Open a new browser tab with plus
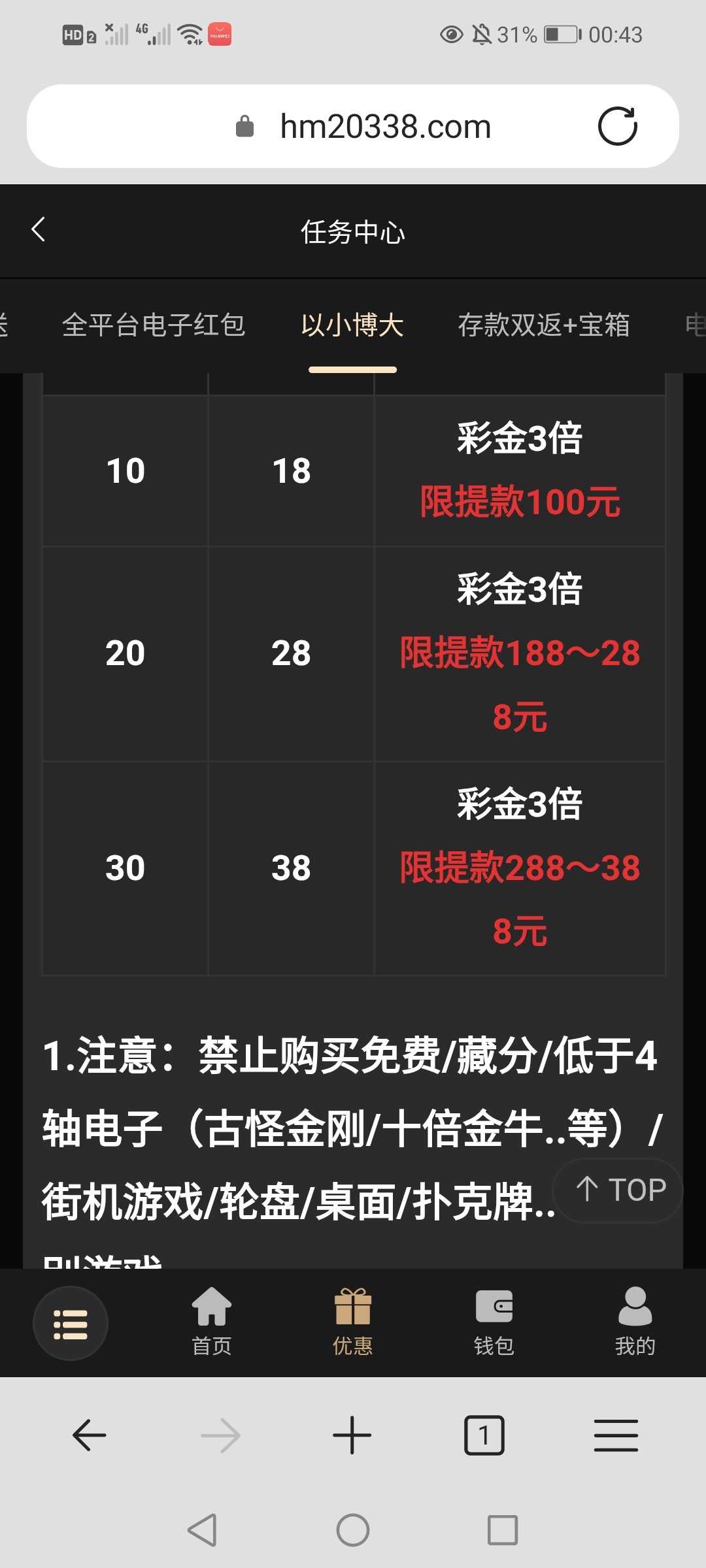The height and width of the screenshot is (1568, 706). 352,1435
